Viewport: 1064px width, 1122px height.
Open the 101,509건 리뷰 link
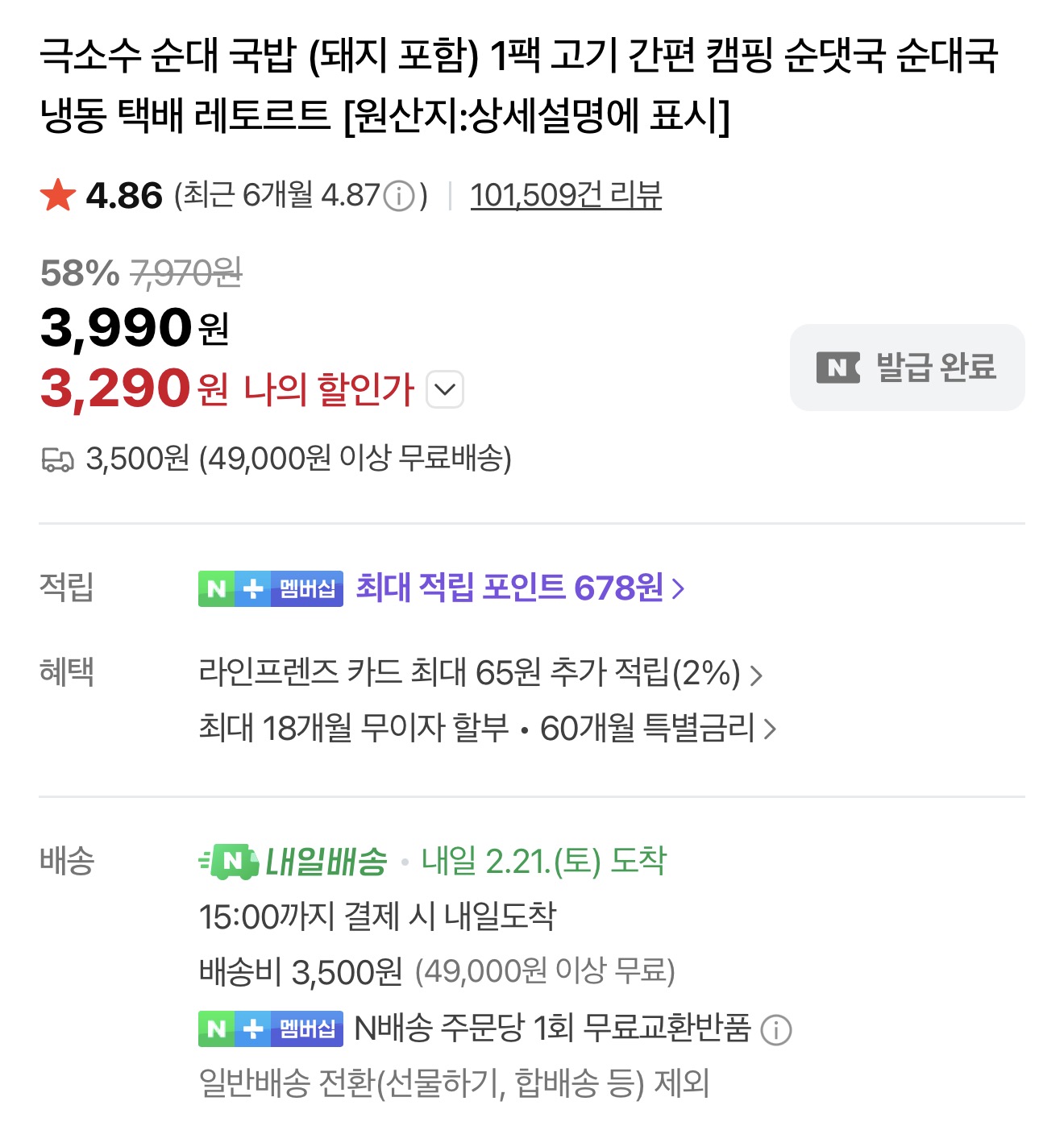click(565, 195)
